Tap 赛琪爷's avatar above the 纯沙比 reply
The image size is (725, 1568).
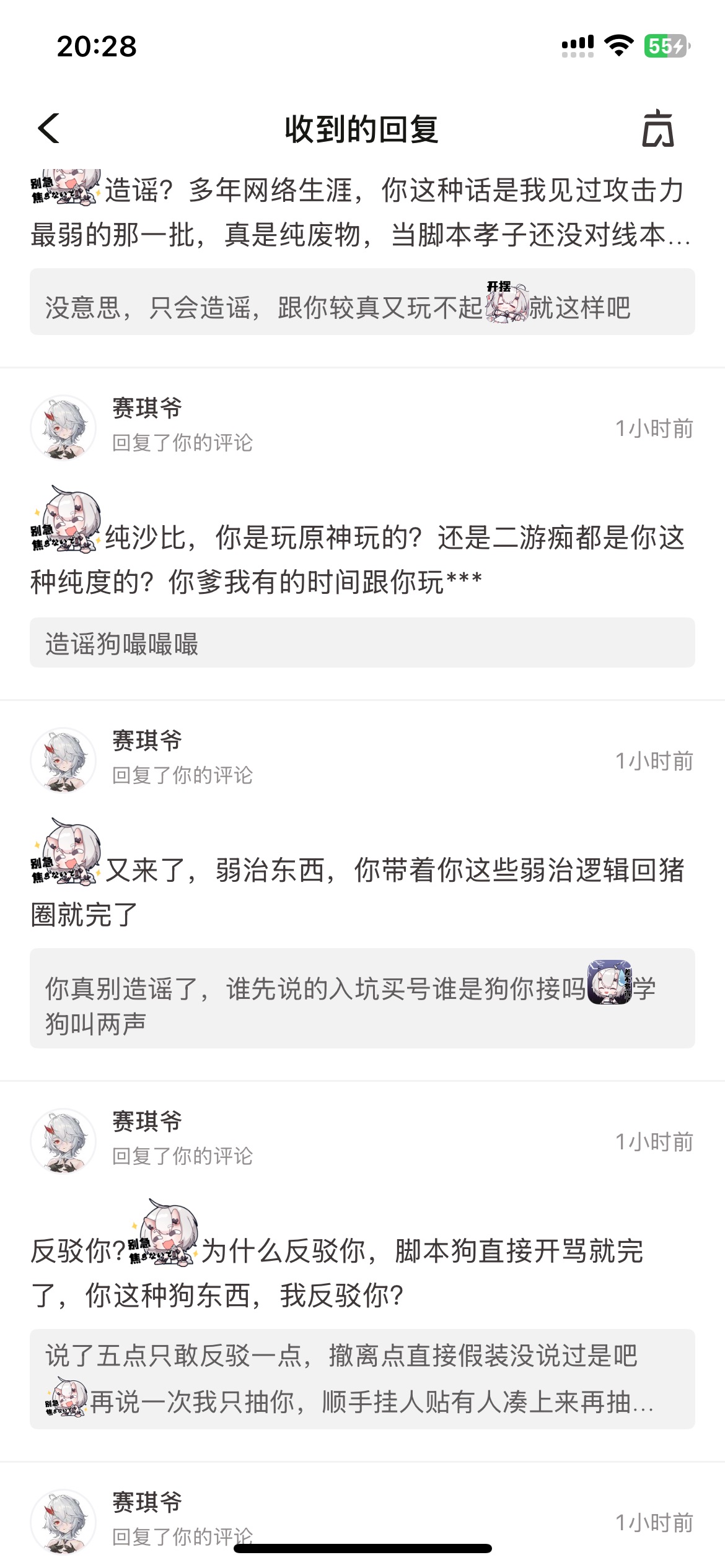[63, 427]
